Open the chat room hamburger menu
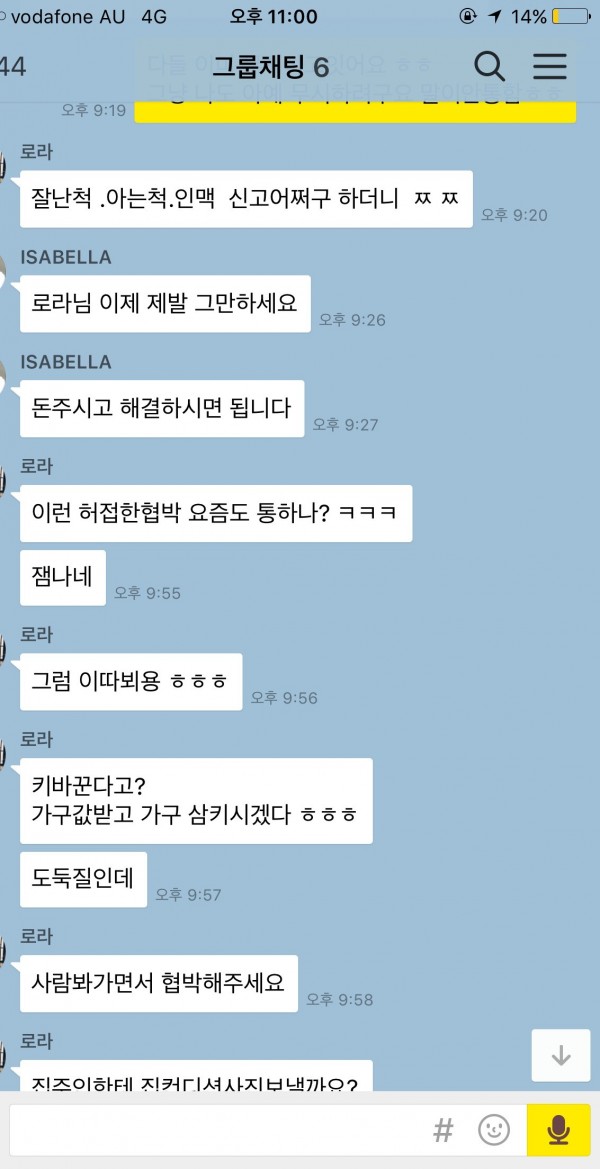 pyautogui.click(x=549, y=67)
